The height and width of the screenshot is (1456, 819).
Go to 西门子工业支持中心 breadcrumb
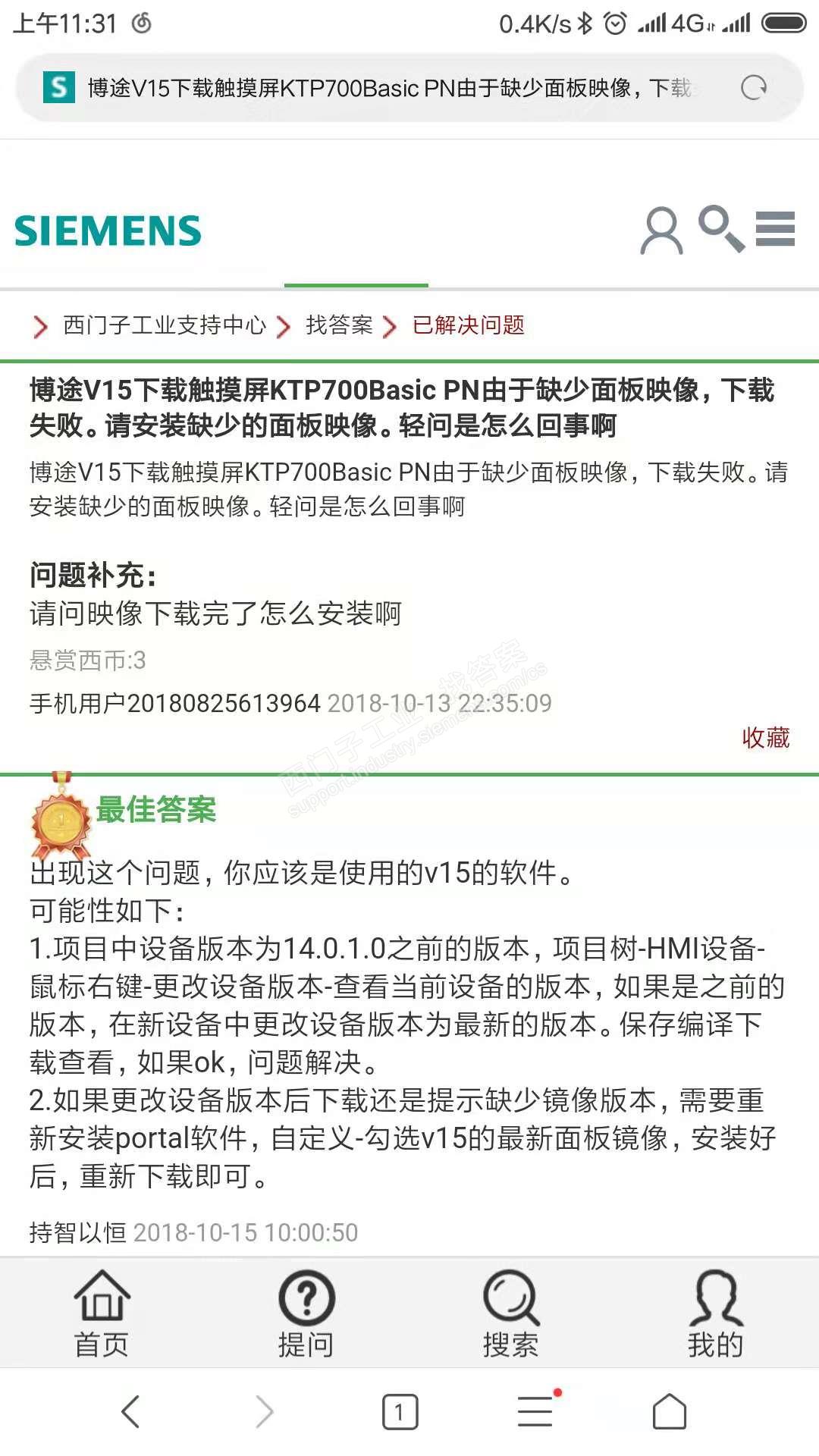(165, 325)
